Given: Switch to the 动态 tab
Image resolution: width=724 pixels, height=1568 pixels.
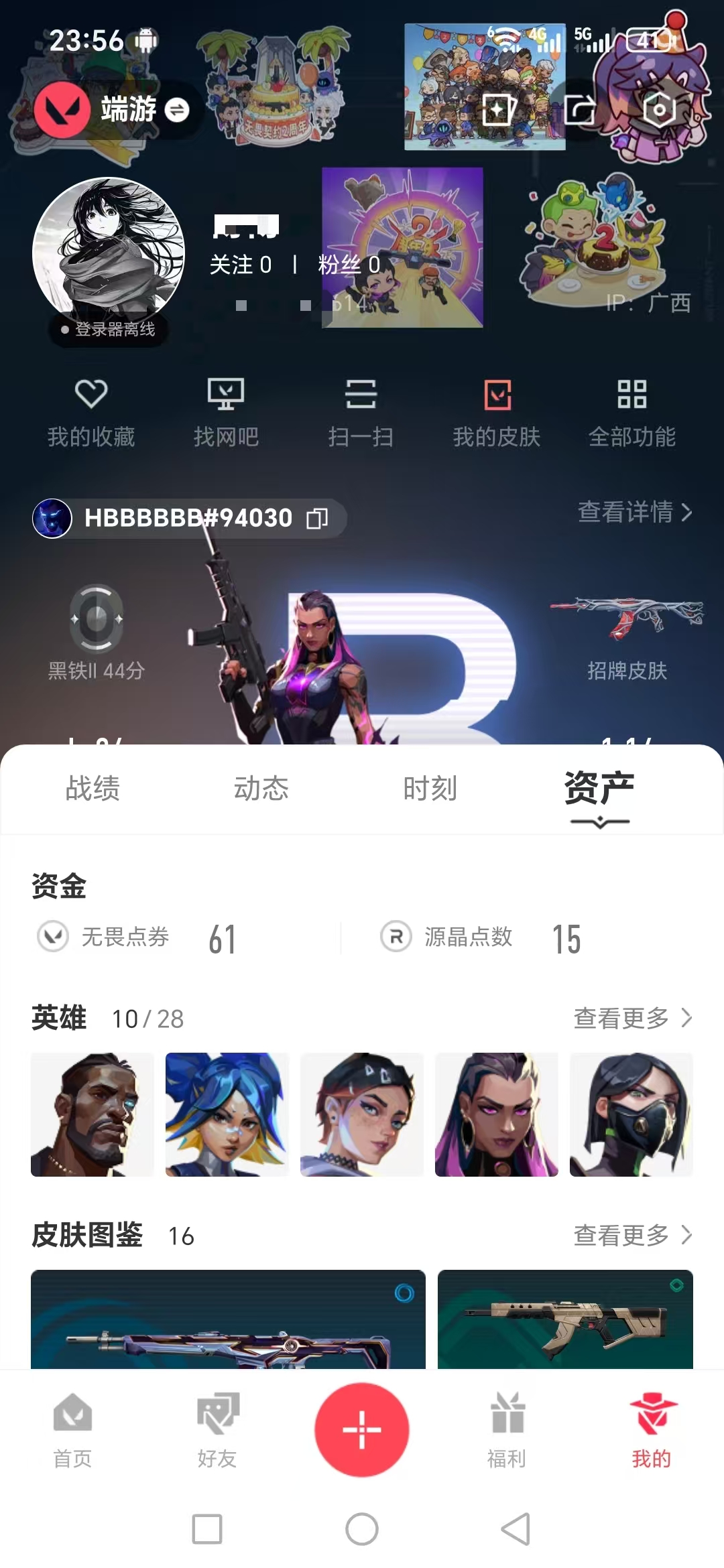Looking at the screenshot, I should [261, 789].
